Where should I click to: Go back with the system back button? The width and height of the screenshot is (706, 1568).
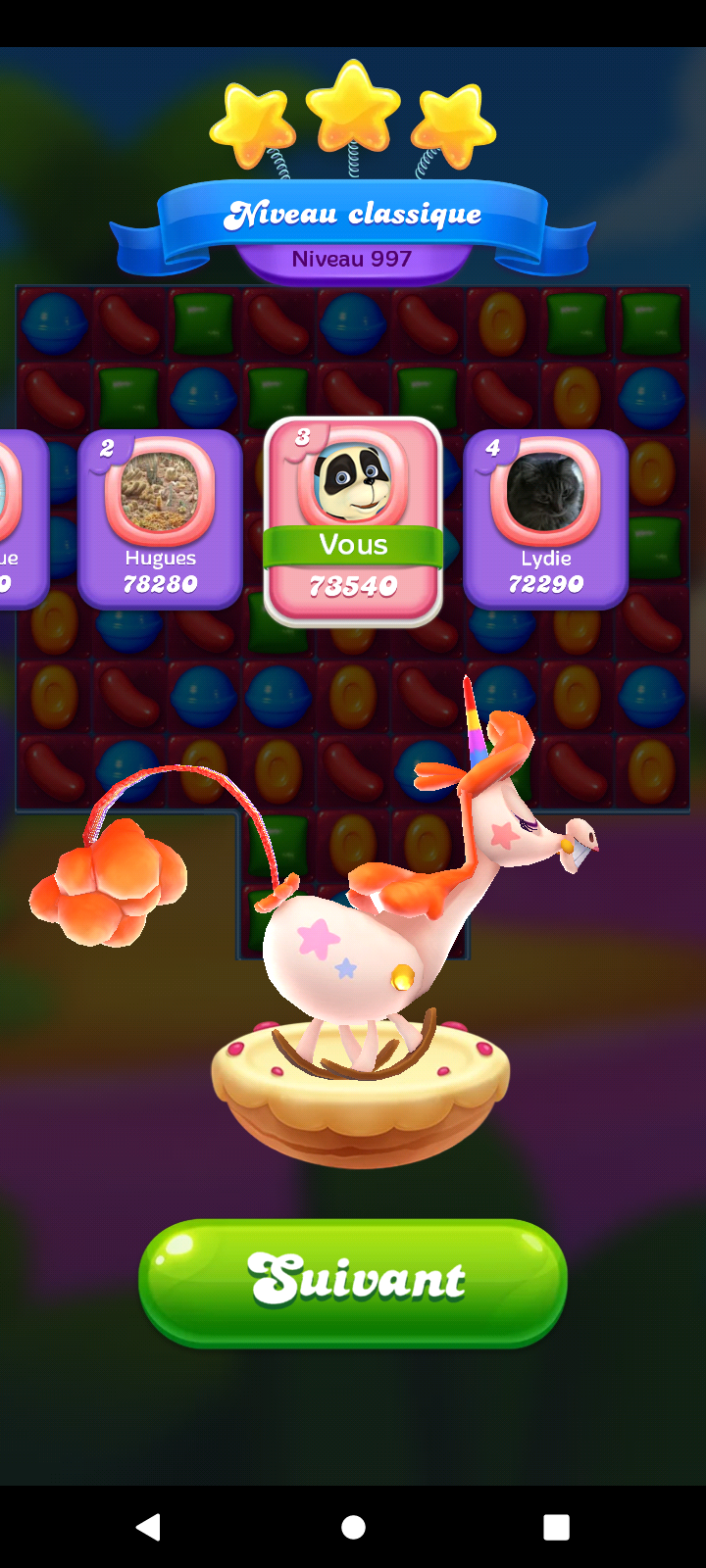click(x=148, y=1527)
